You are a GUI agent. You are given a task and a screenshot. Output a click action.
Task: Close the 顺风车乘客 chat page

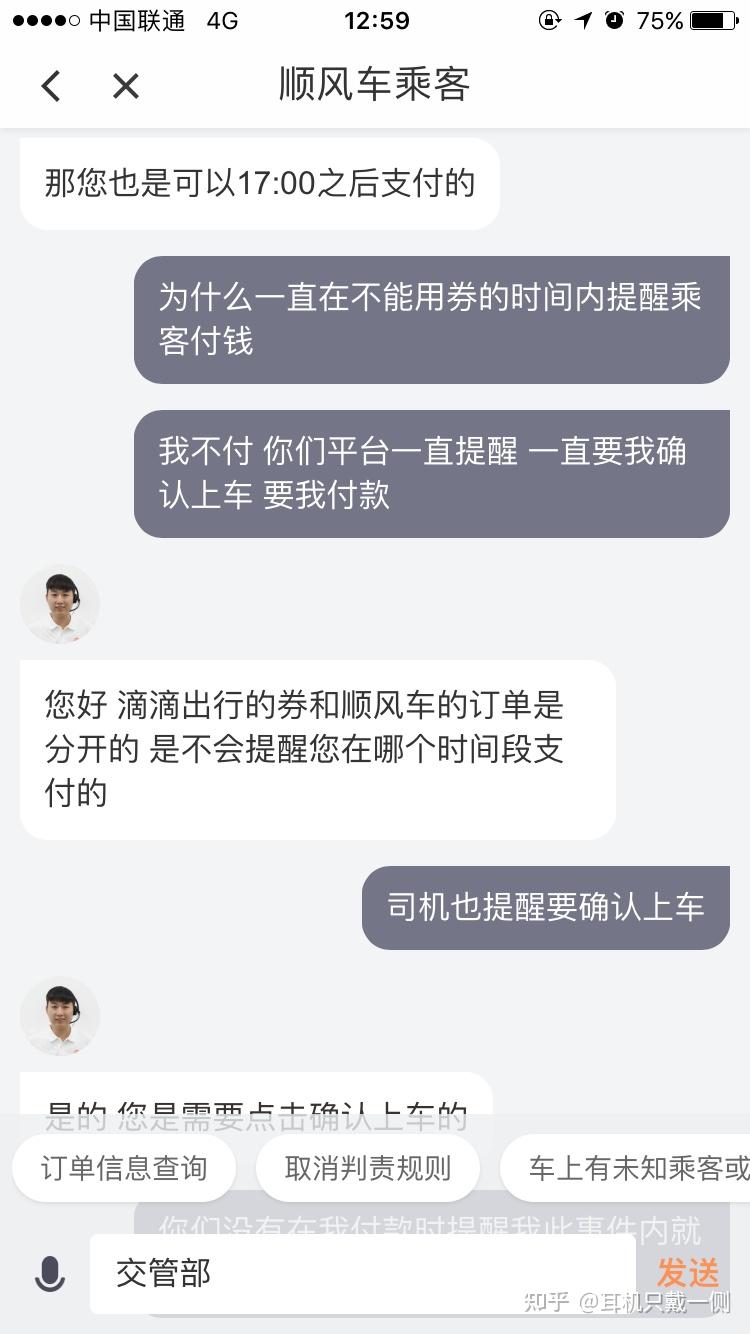pos(126,86)
